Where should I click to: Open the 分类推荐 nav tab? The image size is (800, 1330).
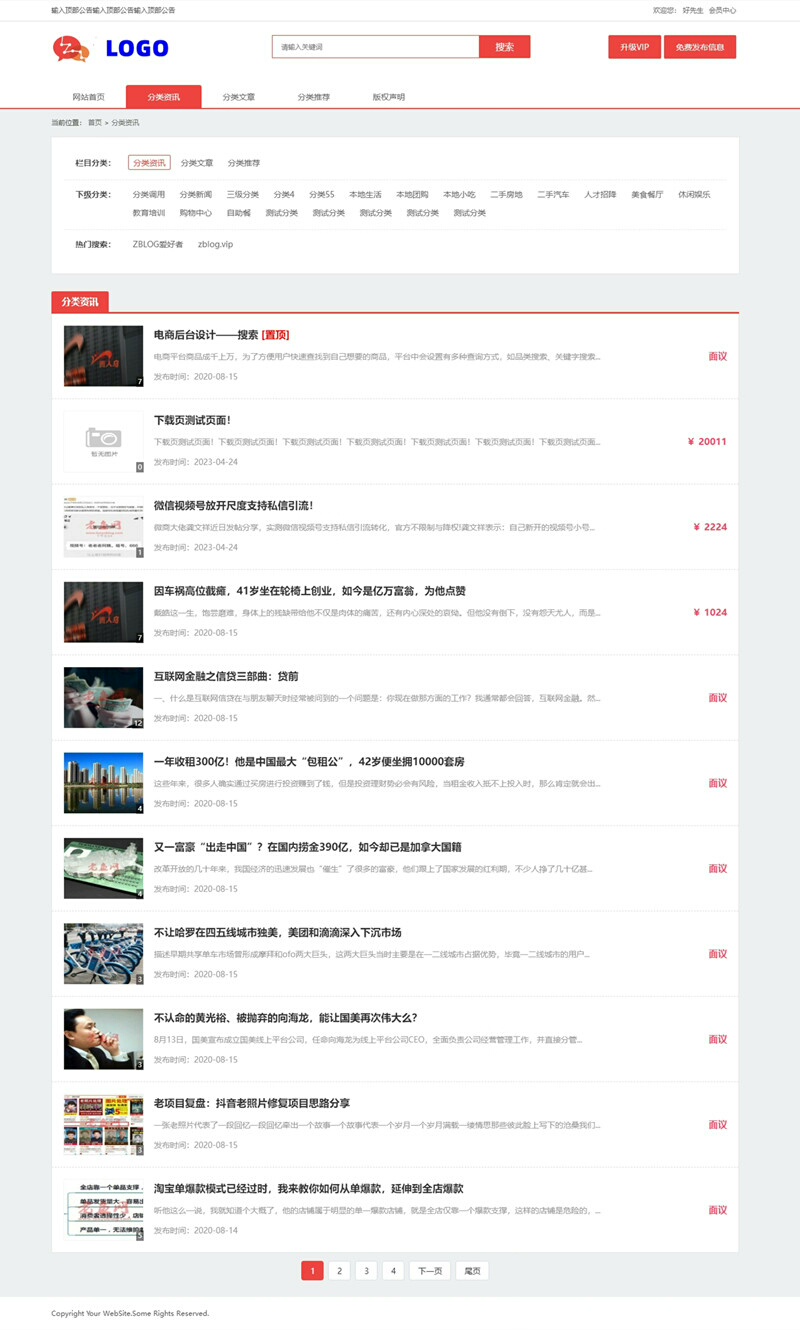click(313, 97)
